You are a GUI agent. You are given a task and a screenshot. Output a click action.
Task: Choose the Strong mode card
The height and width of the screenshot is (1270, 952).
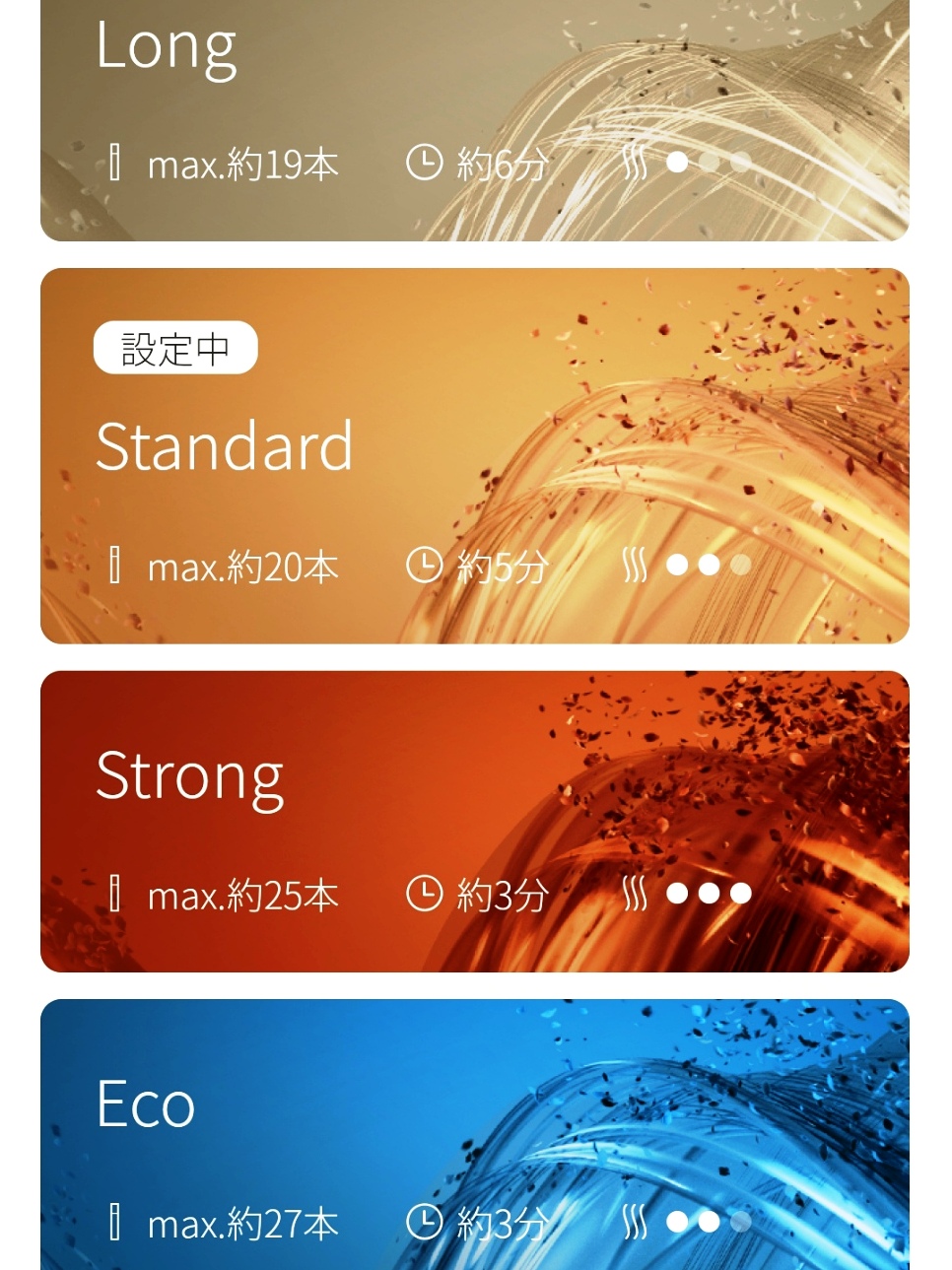point(474,821)
